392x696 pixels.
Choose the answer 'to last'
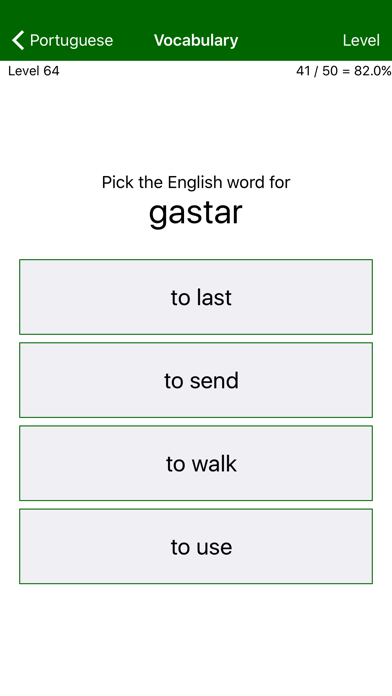pyautogui.click(x=196, y=297)
